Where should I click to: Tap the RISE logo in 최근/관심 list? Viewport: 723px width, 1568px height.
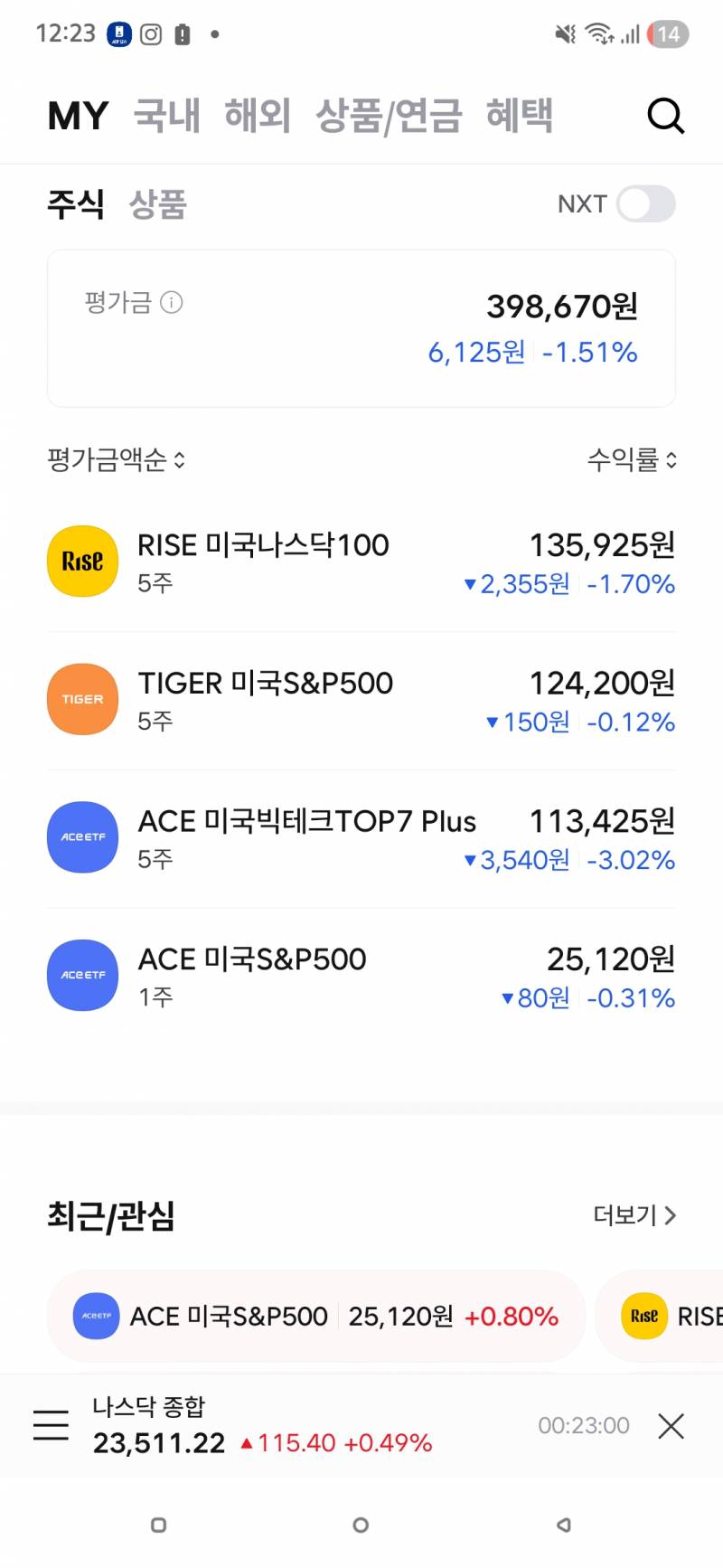tap(643, 1317)
